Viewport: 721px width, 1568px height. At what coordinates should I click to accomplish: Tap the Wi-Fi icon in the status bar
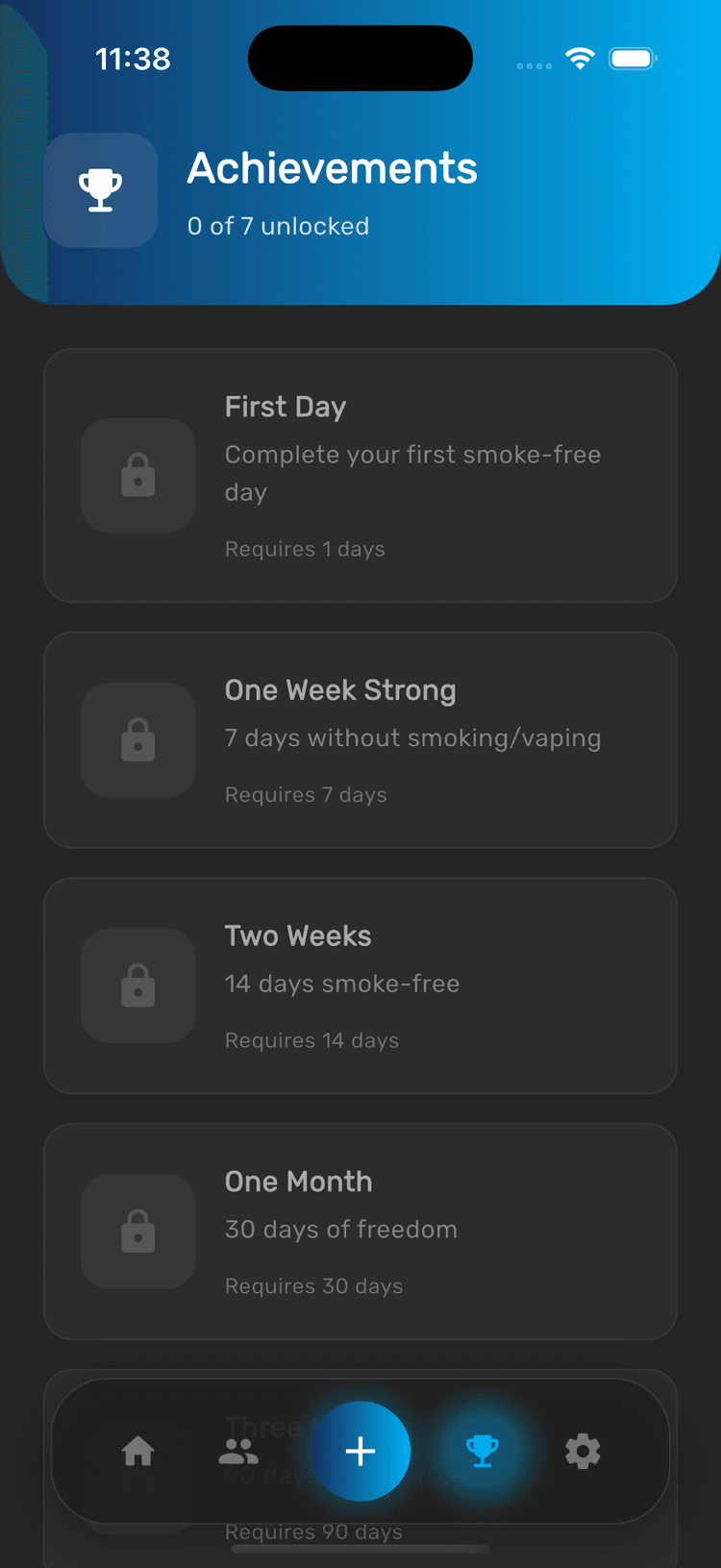(x=579, y=58)
